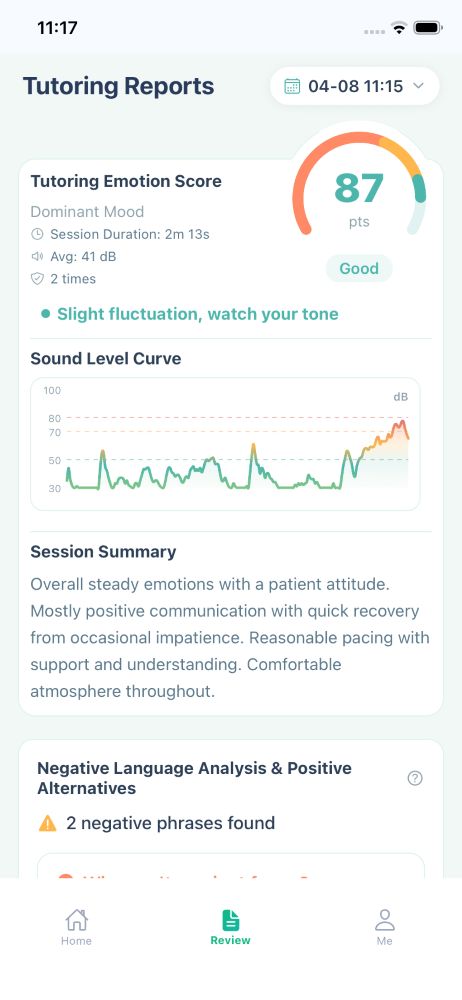Go to the Me tab
Screen dimensions: 462x1000
coord(384,927)
